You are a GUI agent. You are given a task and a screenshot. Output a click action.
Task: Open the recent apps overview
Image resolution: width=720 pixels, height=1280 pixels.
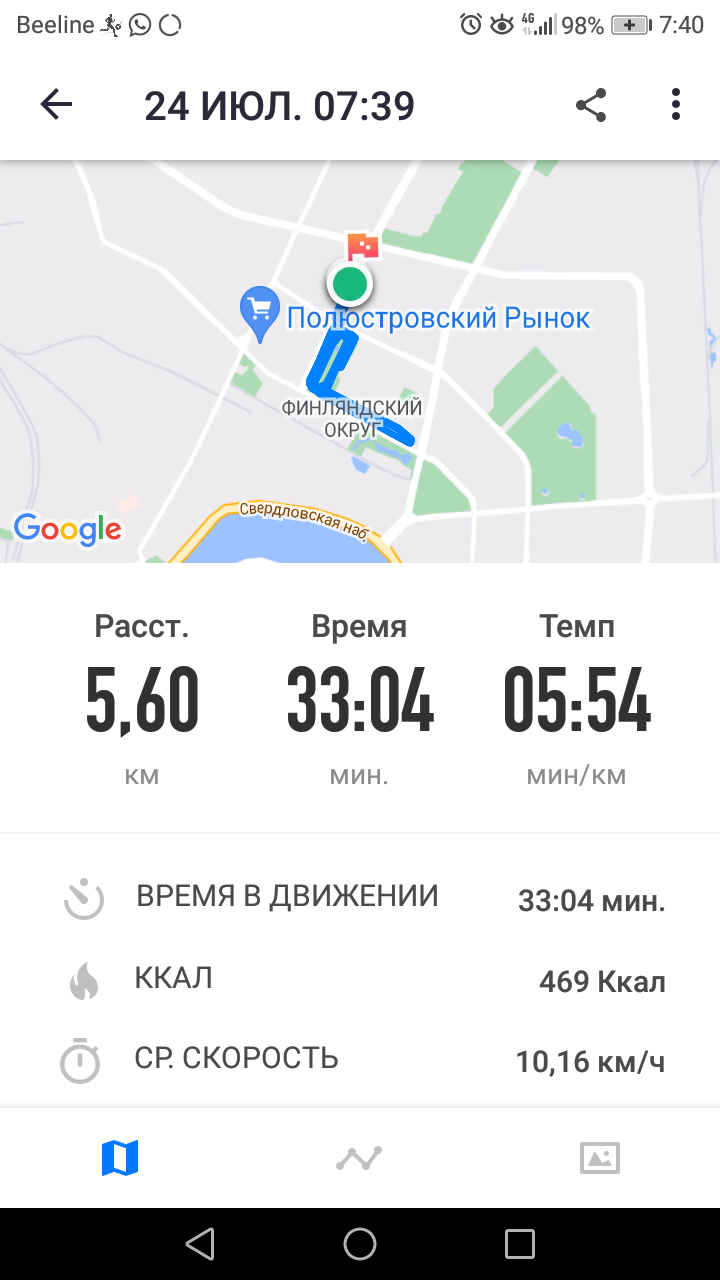tap(520, 1244)
